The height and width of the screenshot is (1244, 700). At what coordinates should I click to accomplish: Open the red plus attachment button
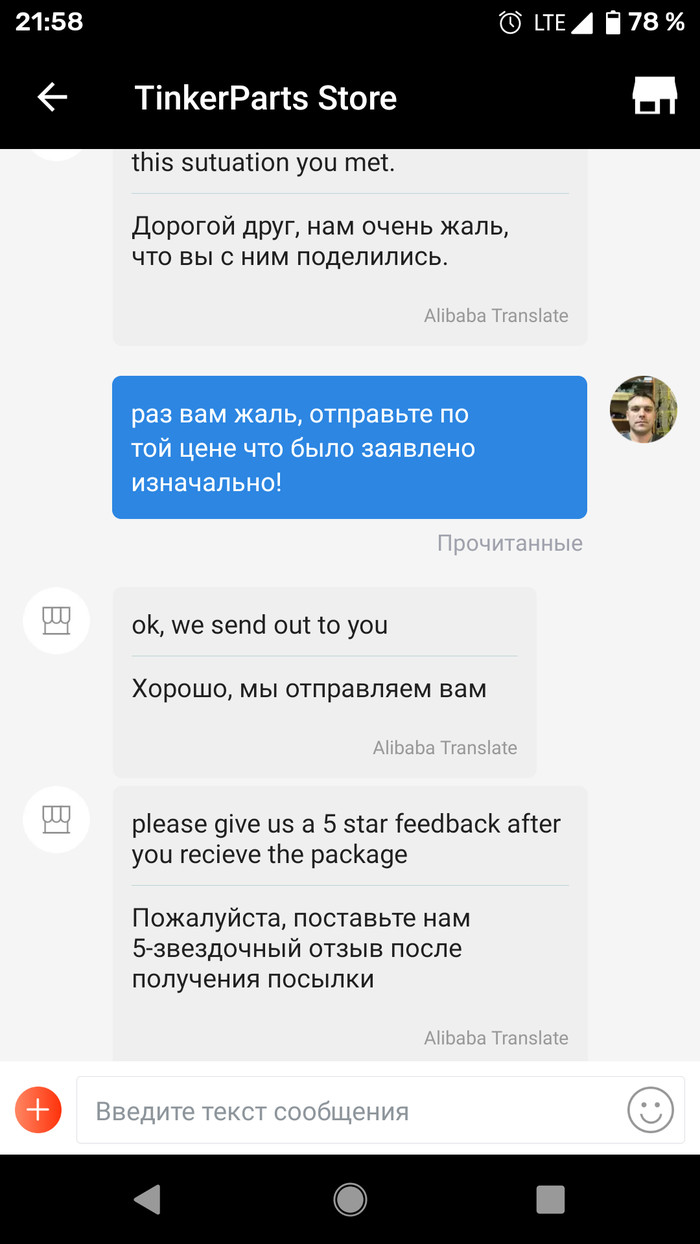tap(38, 1109)
